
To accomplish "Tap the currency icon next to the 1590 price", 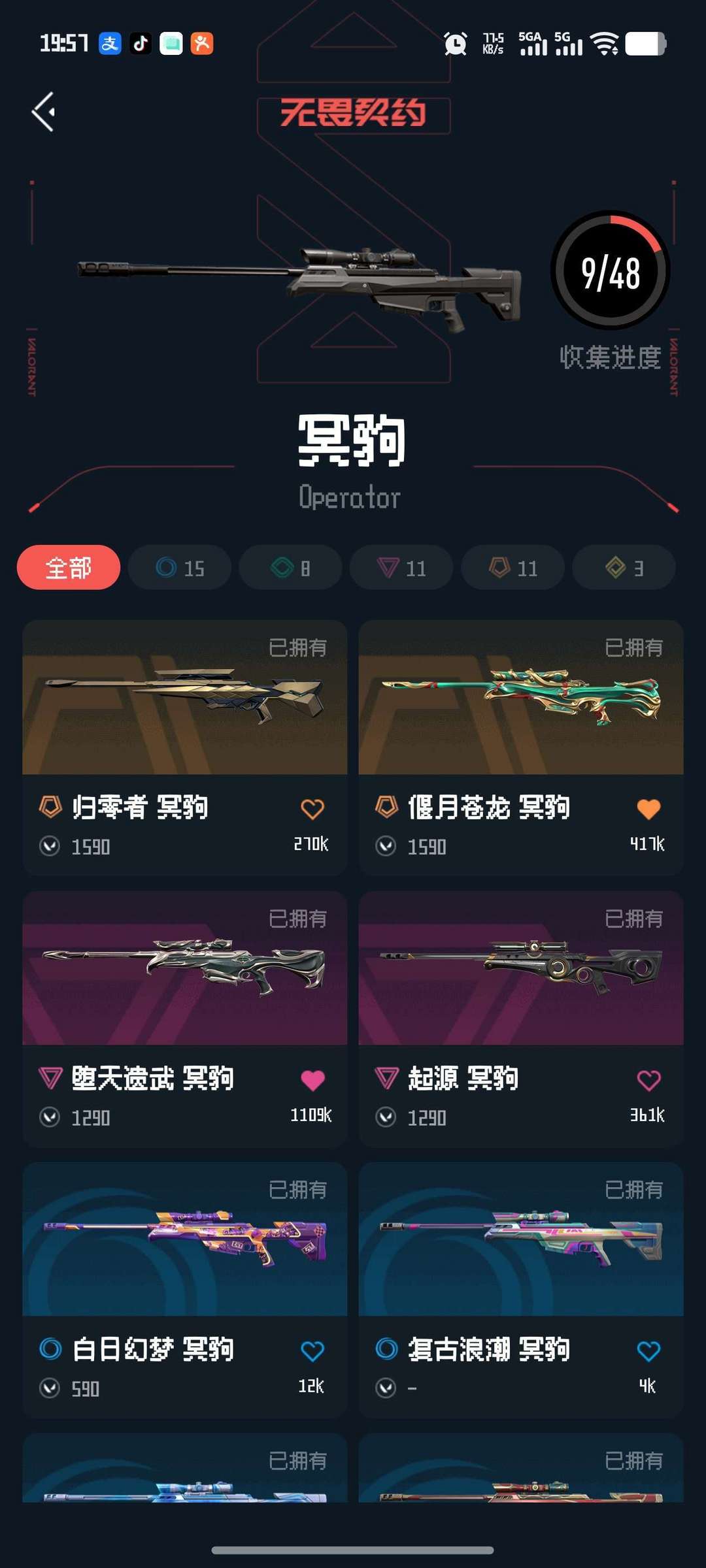I will (x=50, y=847).
